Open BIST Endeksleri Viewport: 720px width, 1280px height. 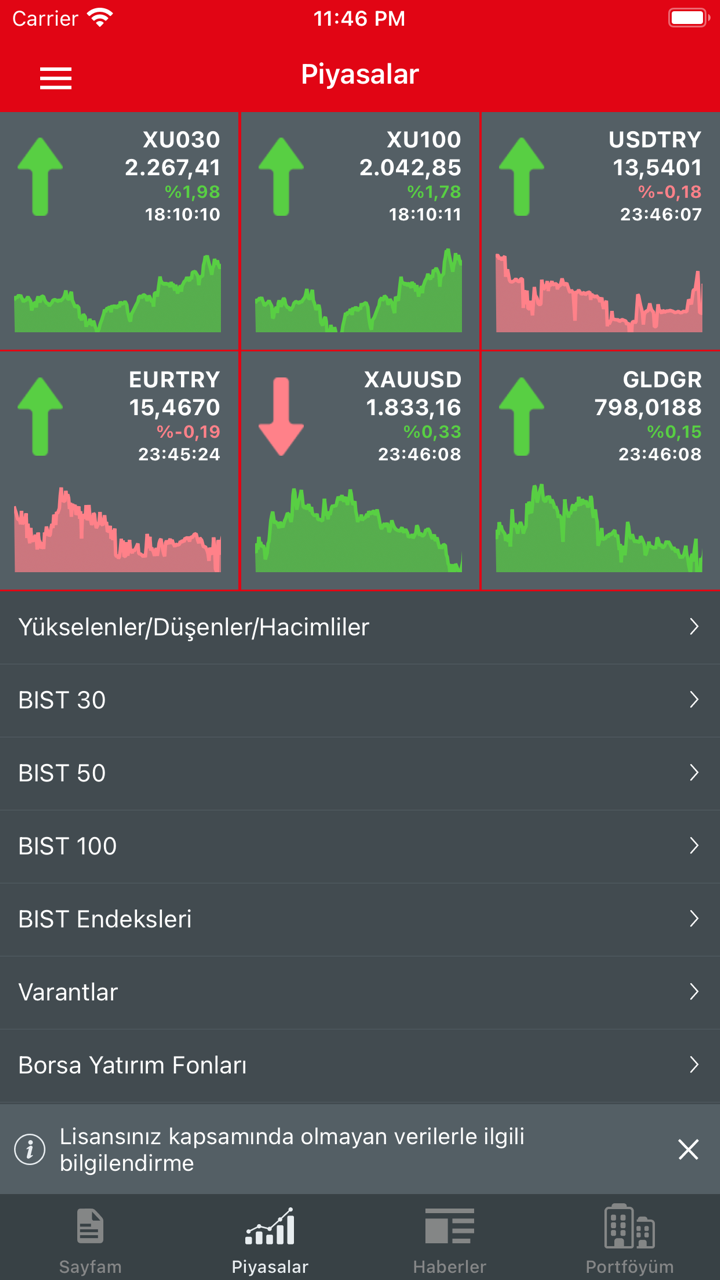click(x=360, y=920)
